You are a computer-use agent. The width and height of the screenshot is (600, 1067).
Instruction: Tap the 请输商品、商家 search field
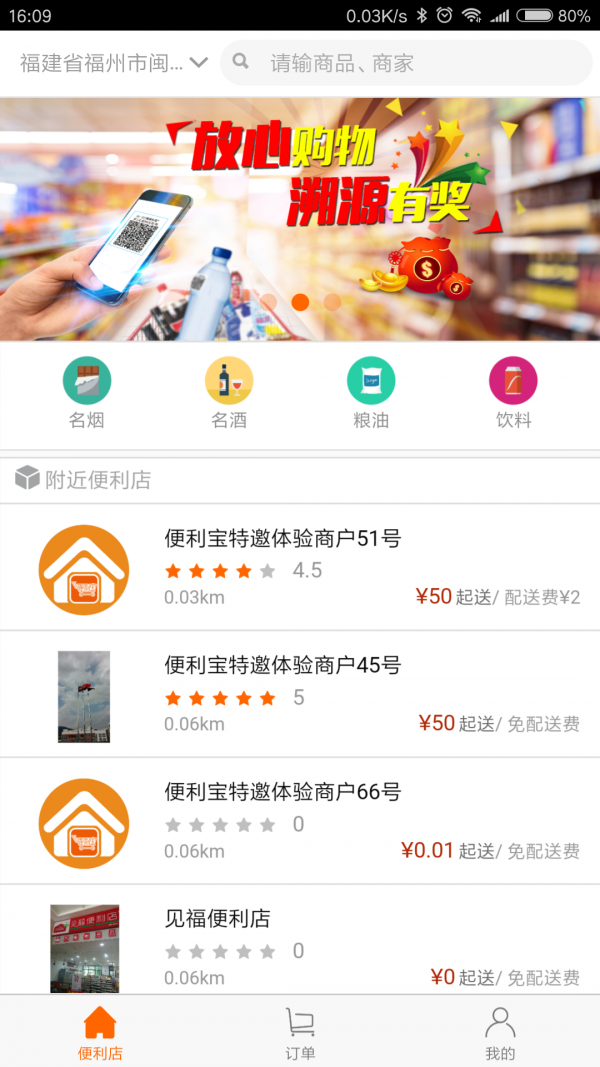[410, 63]
